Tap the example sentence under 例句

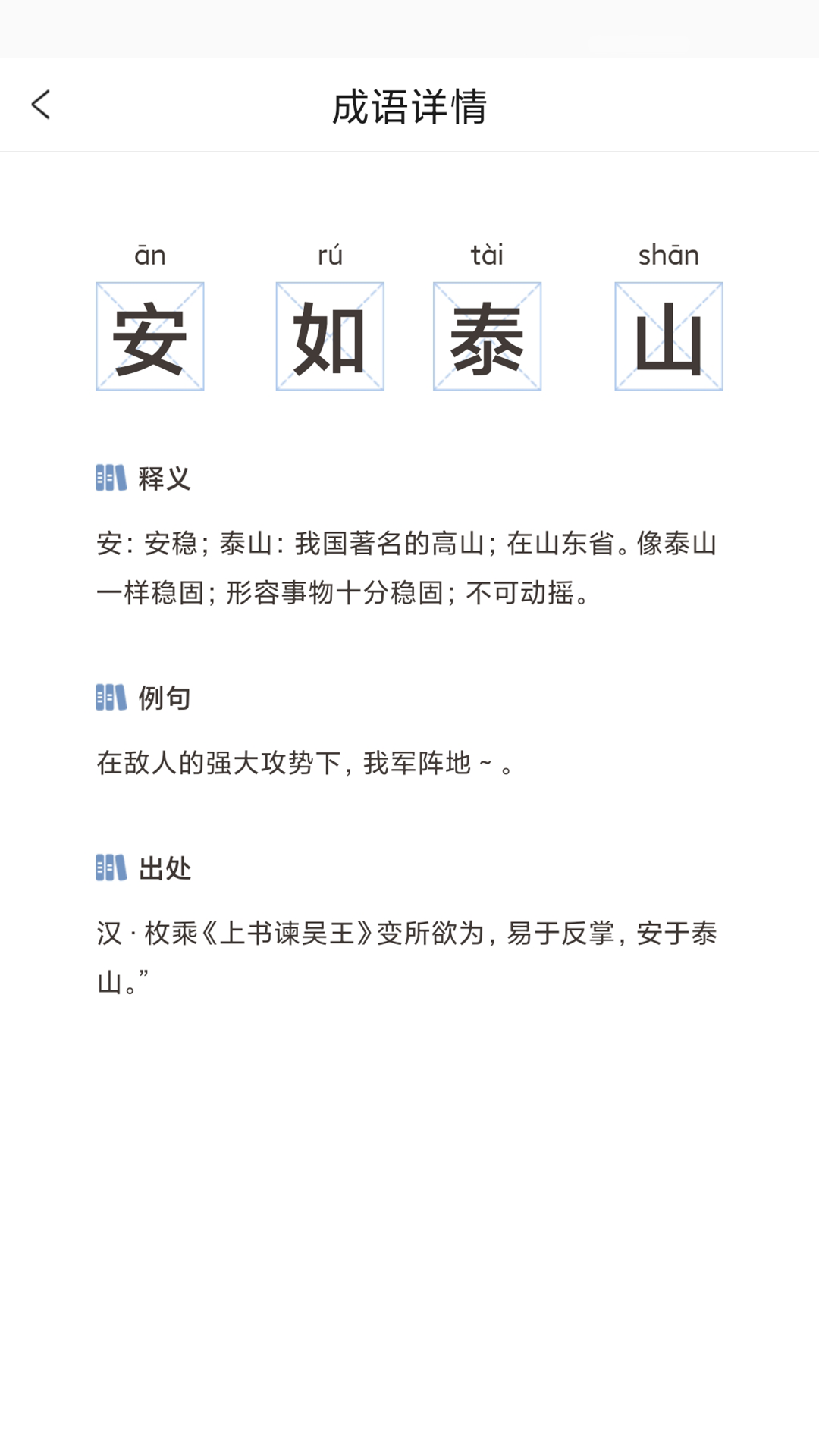pyautogui.click(x=306, y=766)
